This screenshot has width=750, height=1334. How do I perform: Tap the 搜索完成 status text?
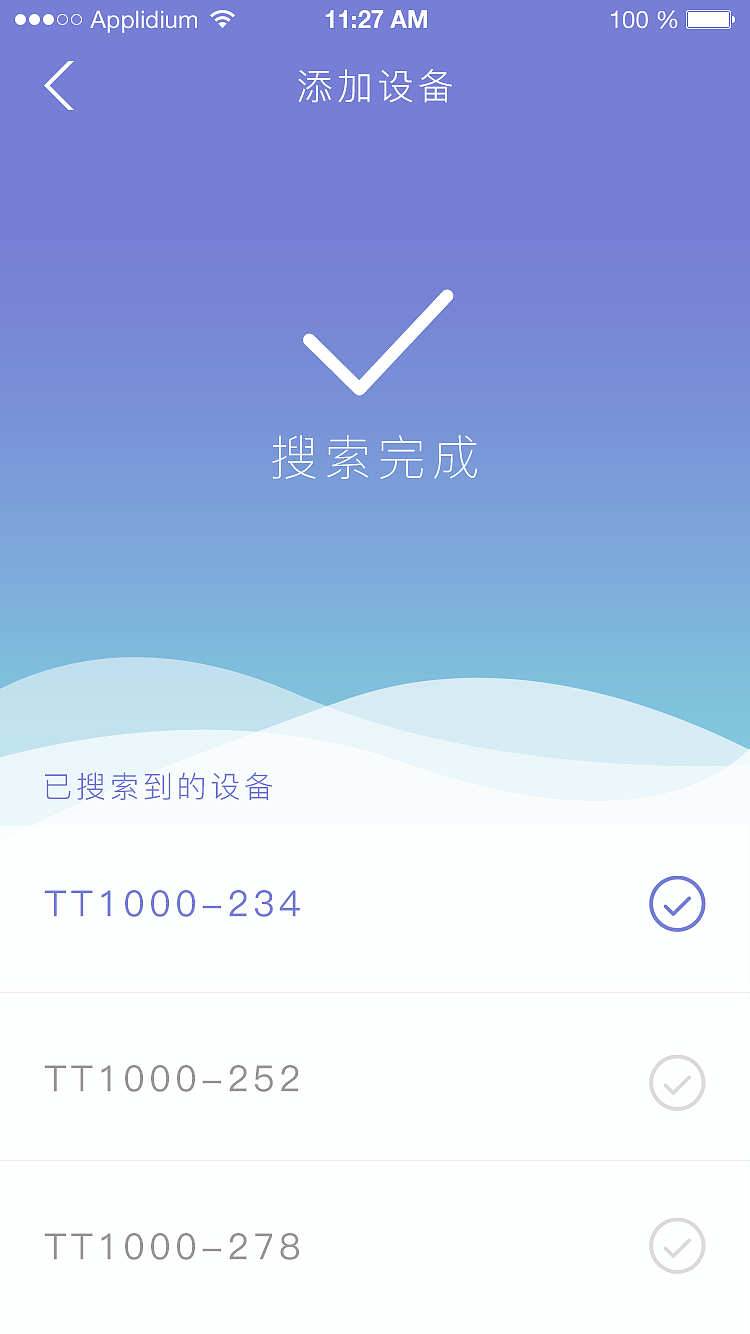375,458
